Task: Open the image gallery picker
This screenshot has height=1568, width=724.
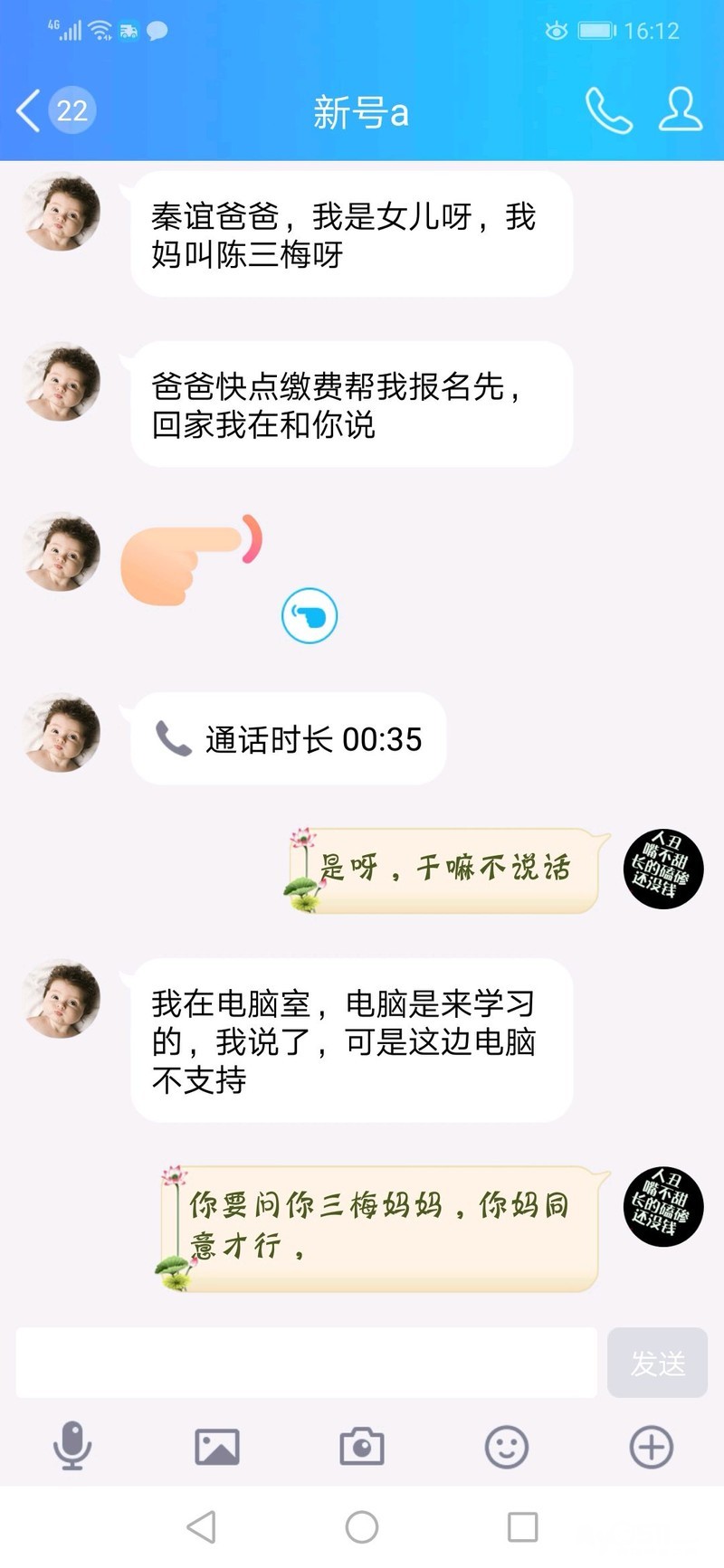Action: (217, 1446)
